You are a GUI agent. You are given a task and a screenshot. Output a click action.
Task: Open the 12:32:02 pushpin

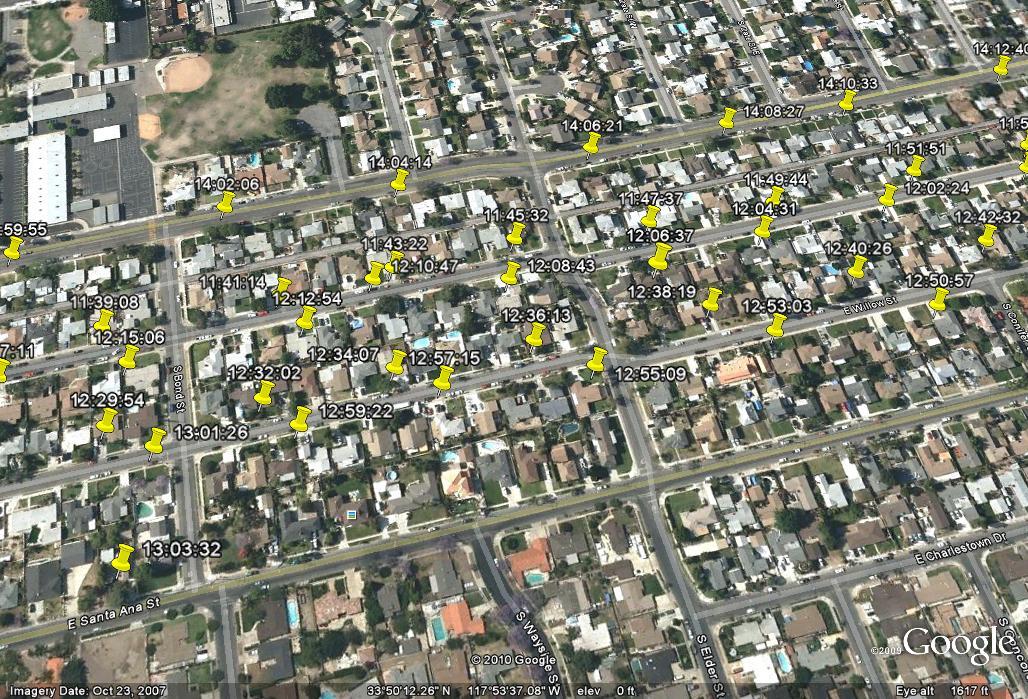(x=264, y=393)
